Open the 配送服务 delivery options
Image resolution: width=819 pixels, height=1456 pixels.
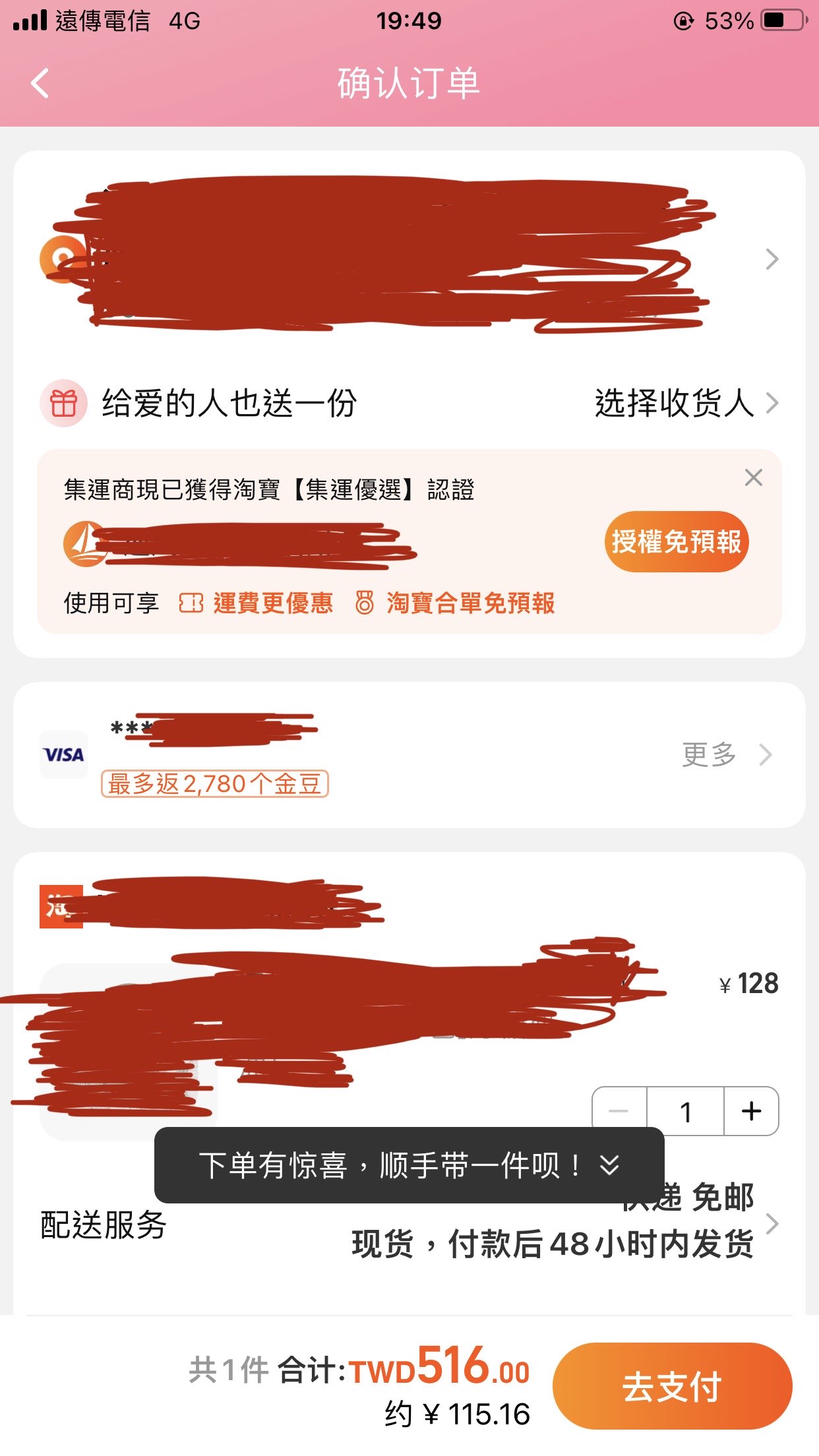click(x=409, y=1224)
